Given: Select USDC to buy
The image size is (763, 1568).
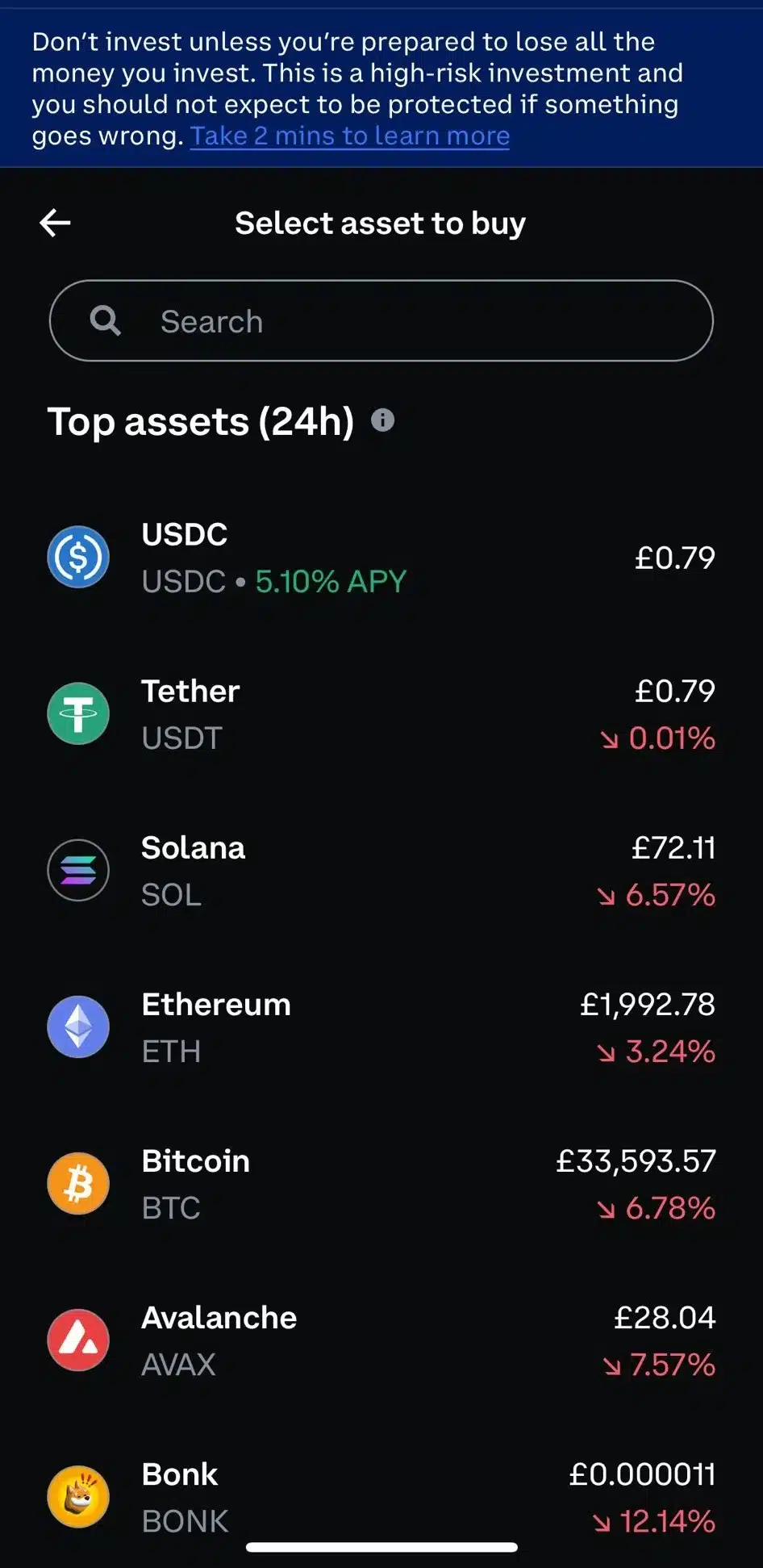Looking at the screenshot, I should pyautogui.click(x=381, y=557).
